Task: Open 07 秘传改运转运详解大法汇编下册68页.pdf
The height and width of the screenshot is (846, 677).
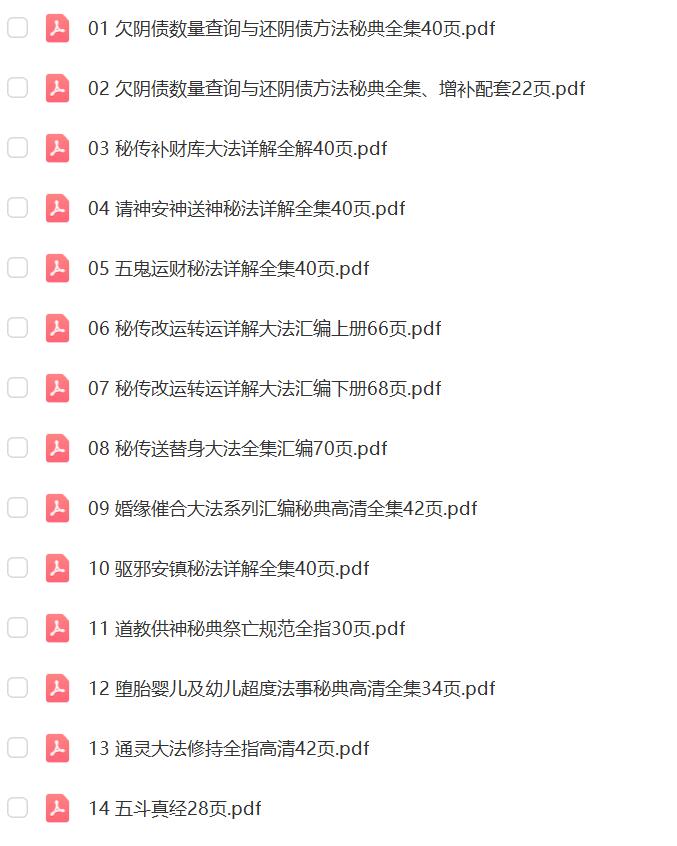Action: [x=264, y=389]
